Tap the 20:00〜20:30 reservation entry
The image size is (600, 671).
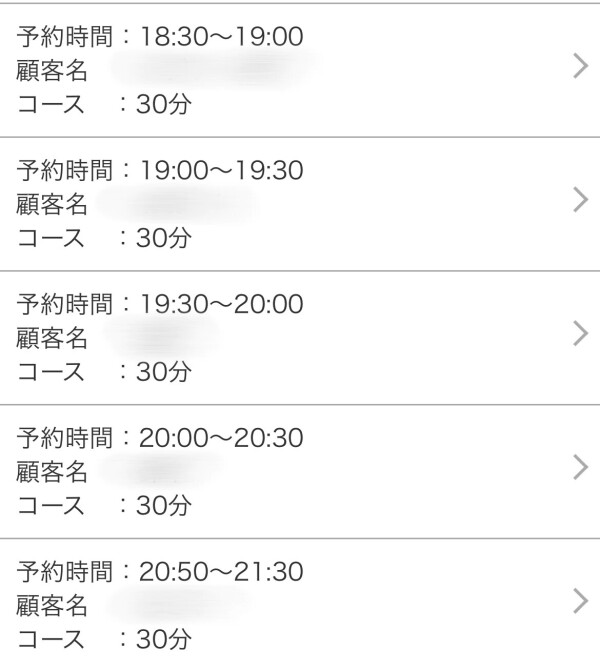300,471
